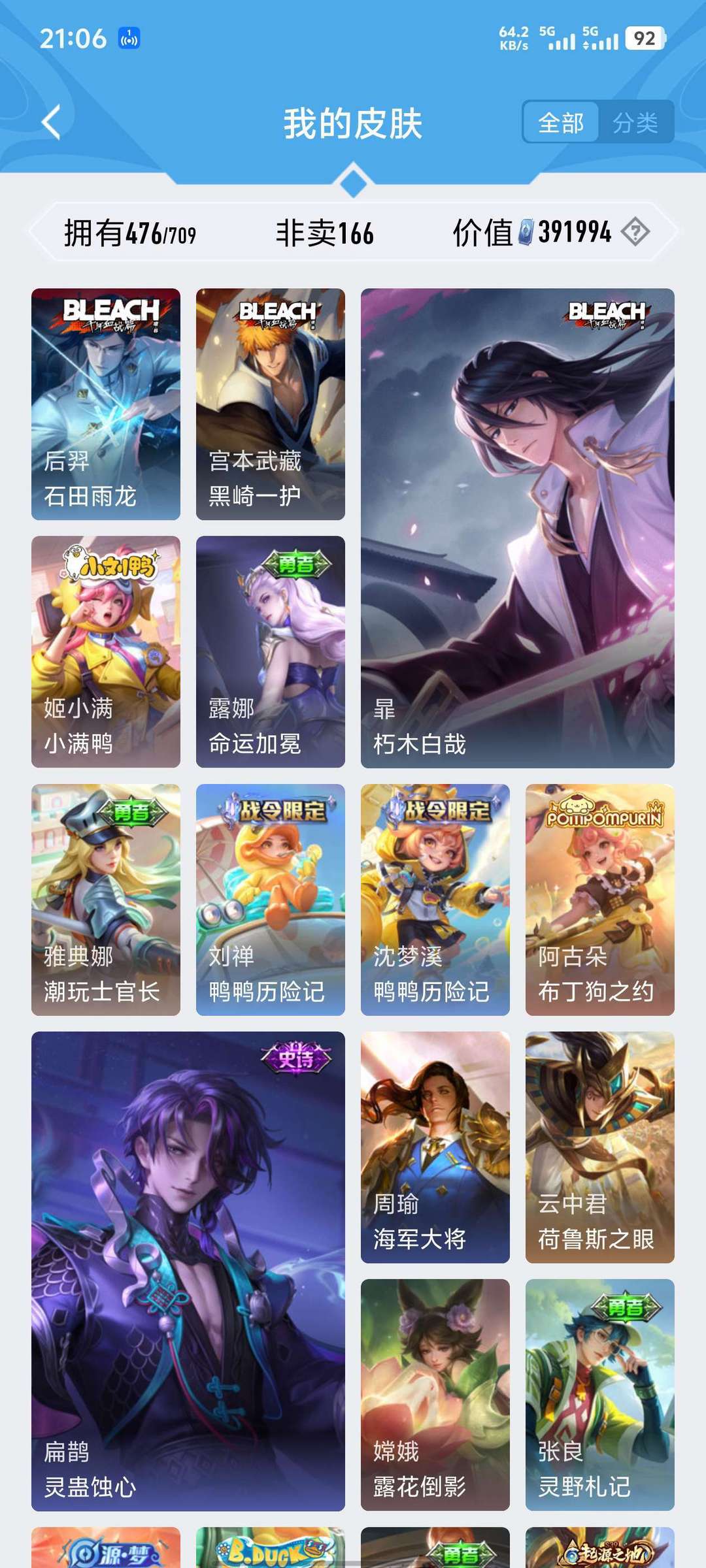706x1568 pixels.
Task: Open the 云中君 荷鲁斯之眼 skin
Action: pyautogui.click(x=600, y=1147)
